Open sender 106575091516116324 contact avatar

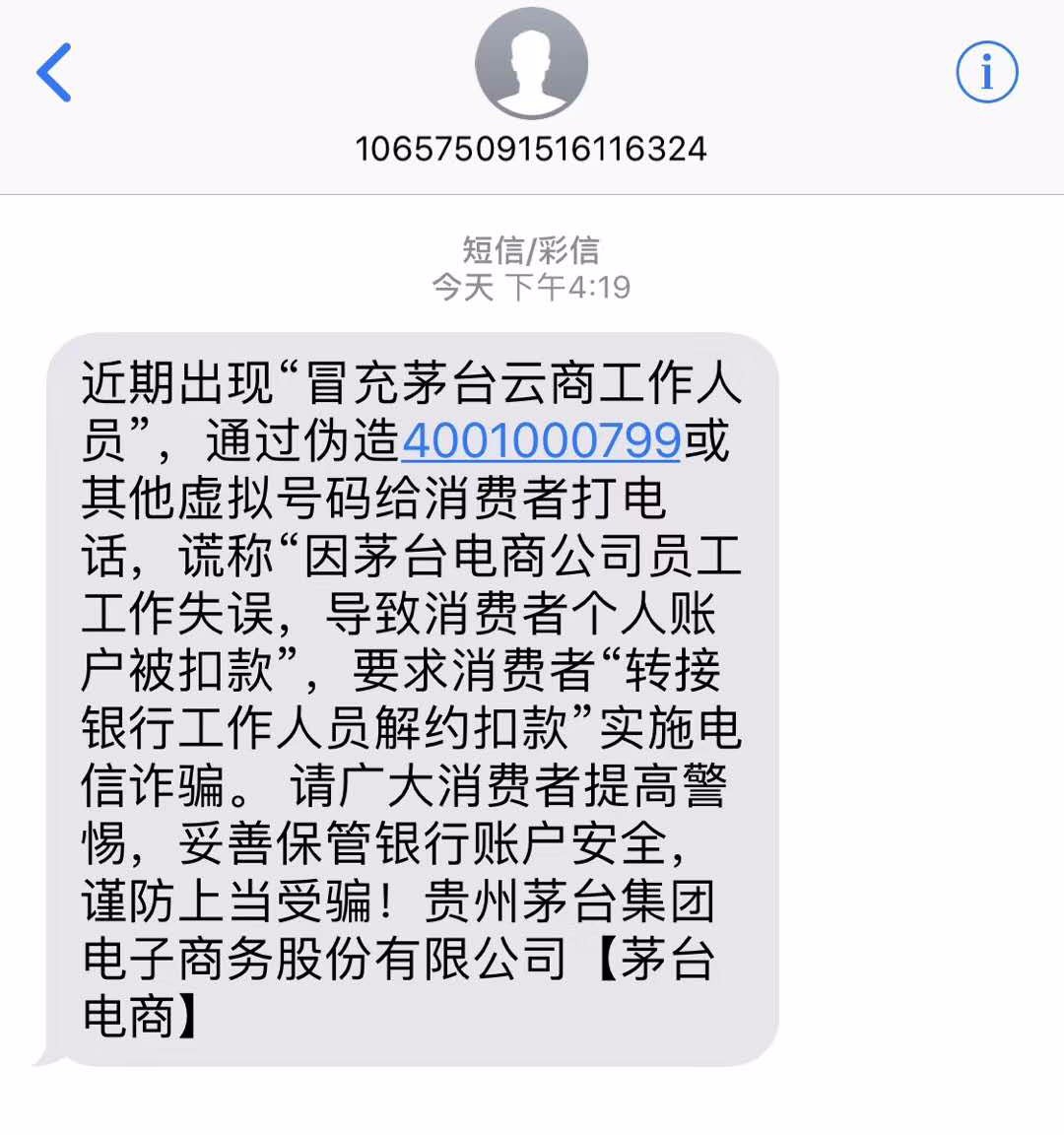531,64
